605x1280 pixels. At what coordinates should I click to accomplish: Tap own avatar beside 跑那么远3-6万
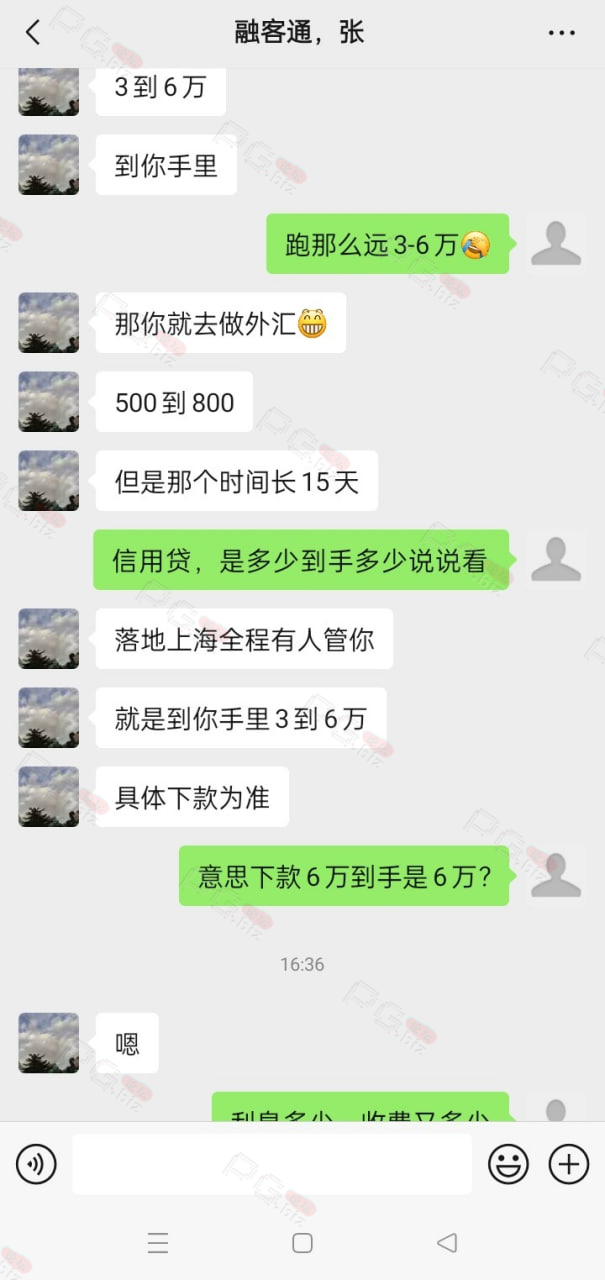[556, 243]
